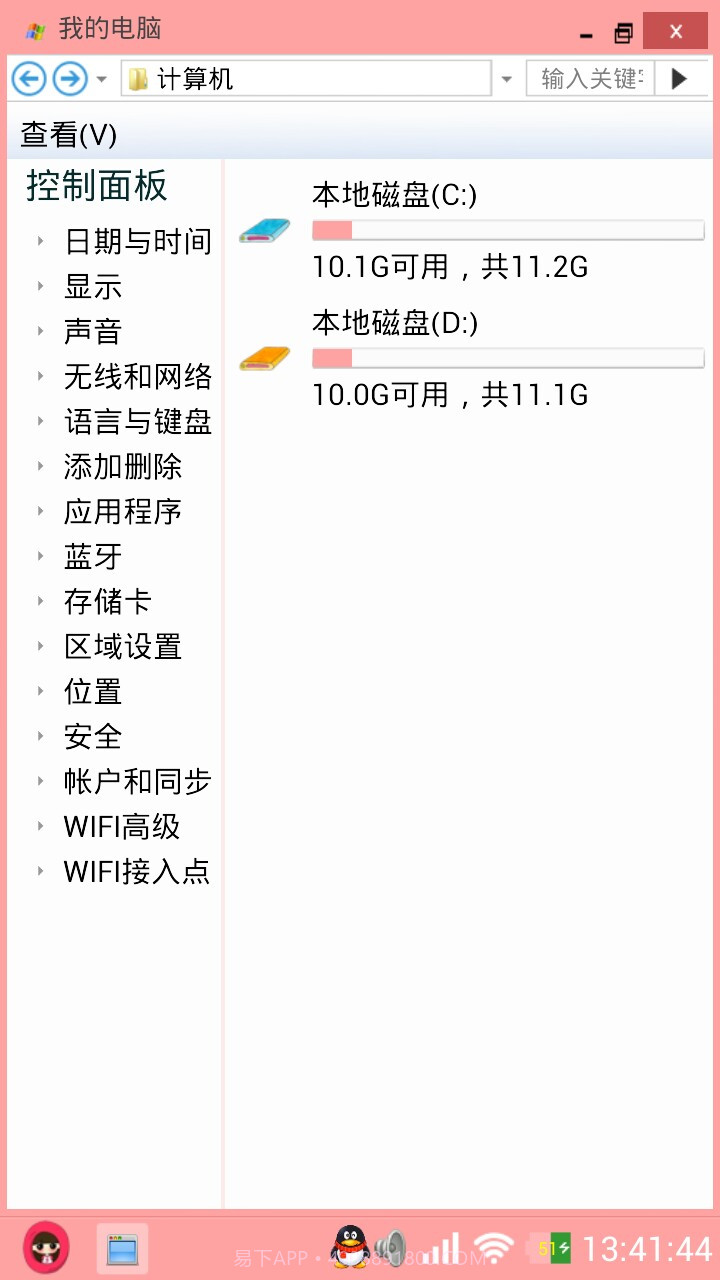Expand the 蓝牙 sidebar entry

click(x=91, y=556)
